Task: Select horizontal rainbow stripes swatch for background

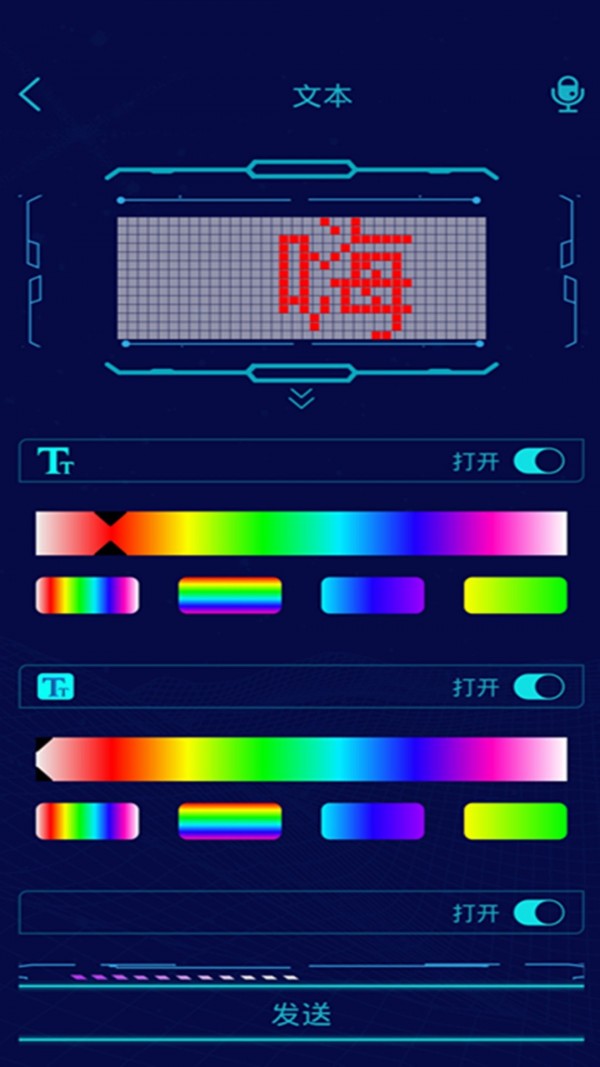Action: (230, 821)
